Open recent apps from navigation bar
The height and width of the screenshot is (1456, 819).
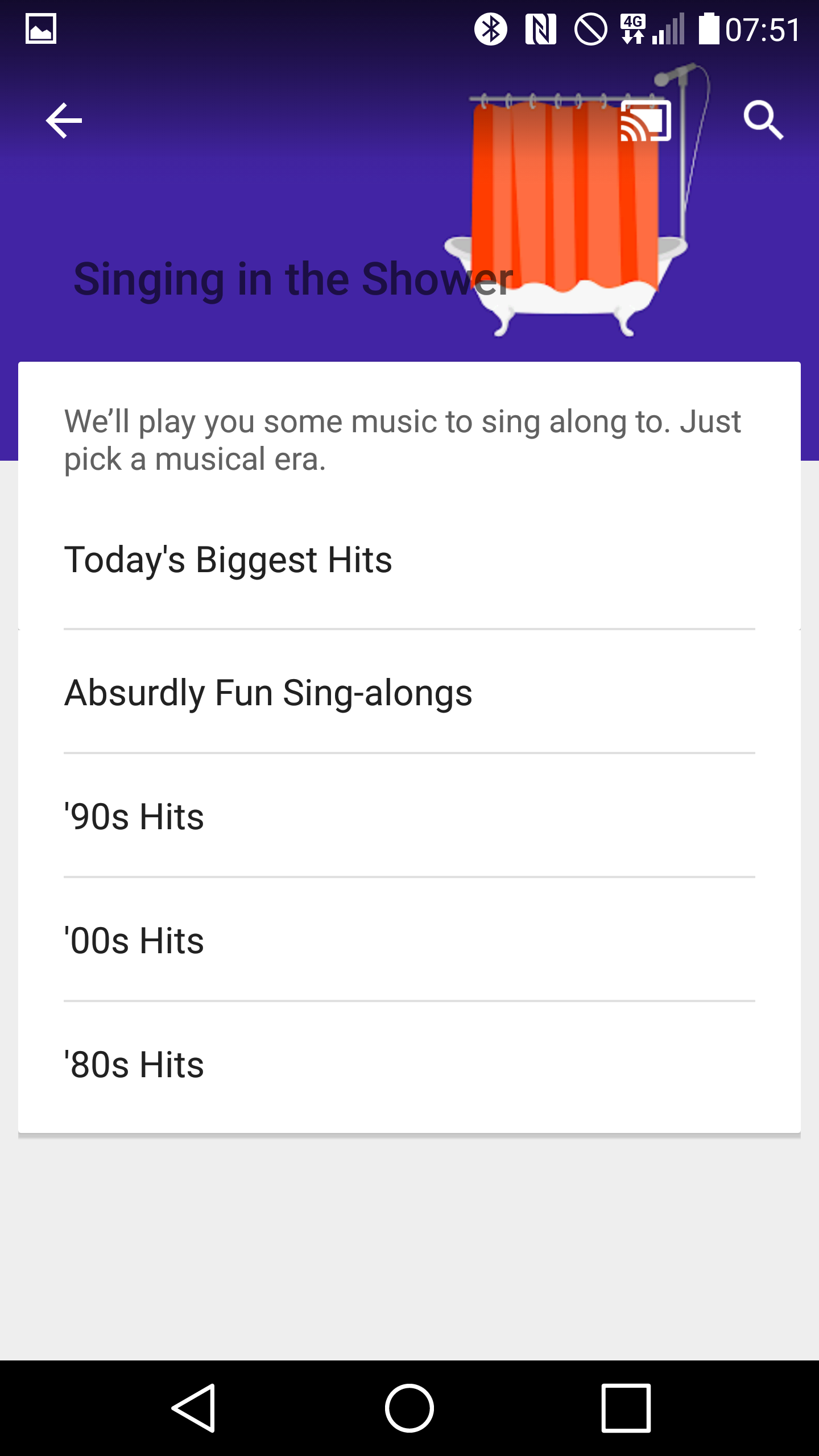[626, 1408]
